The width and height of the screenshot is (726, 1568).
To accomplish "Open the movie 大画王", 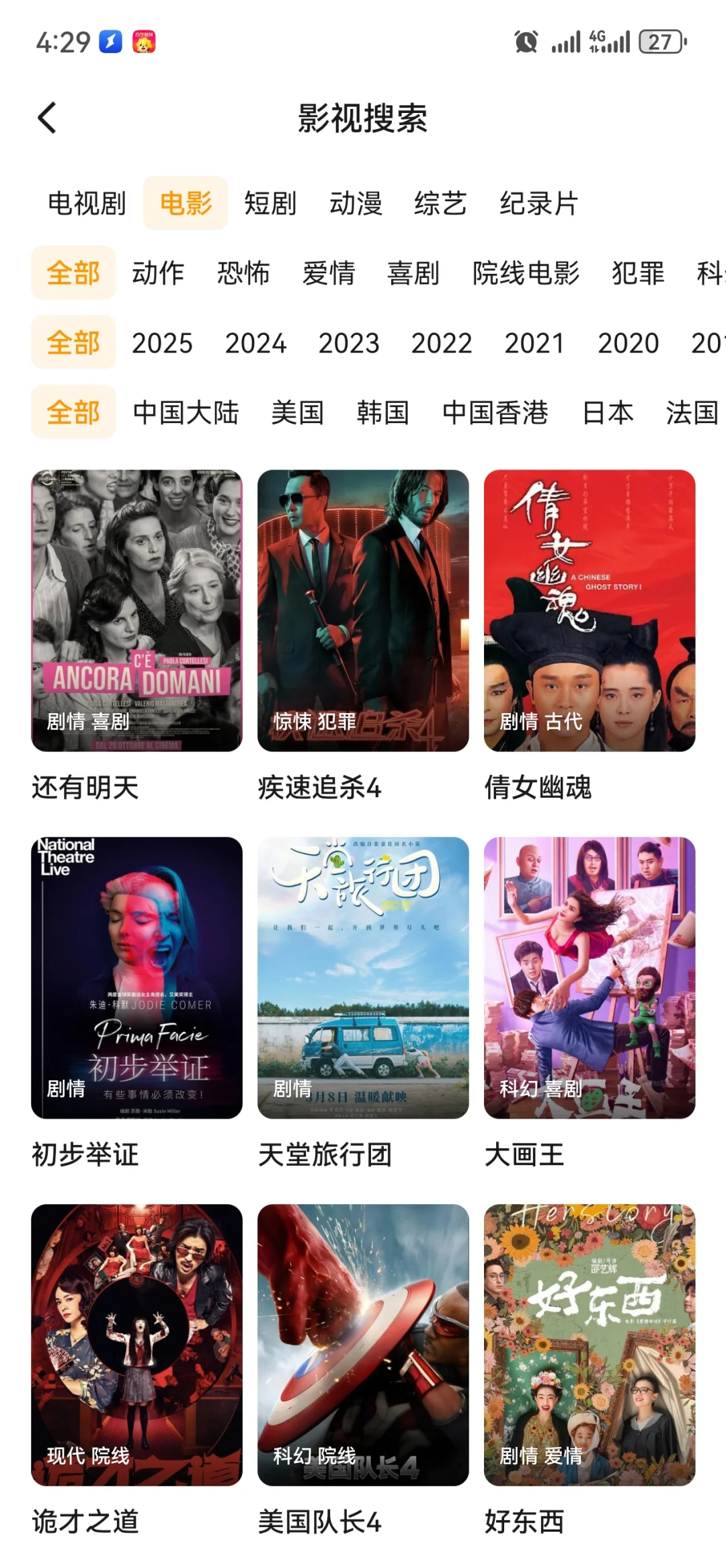I will [x=590, y=977].
